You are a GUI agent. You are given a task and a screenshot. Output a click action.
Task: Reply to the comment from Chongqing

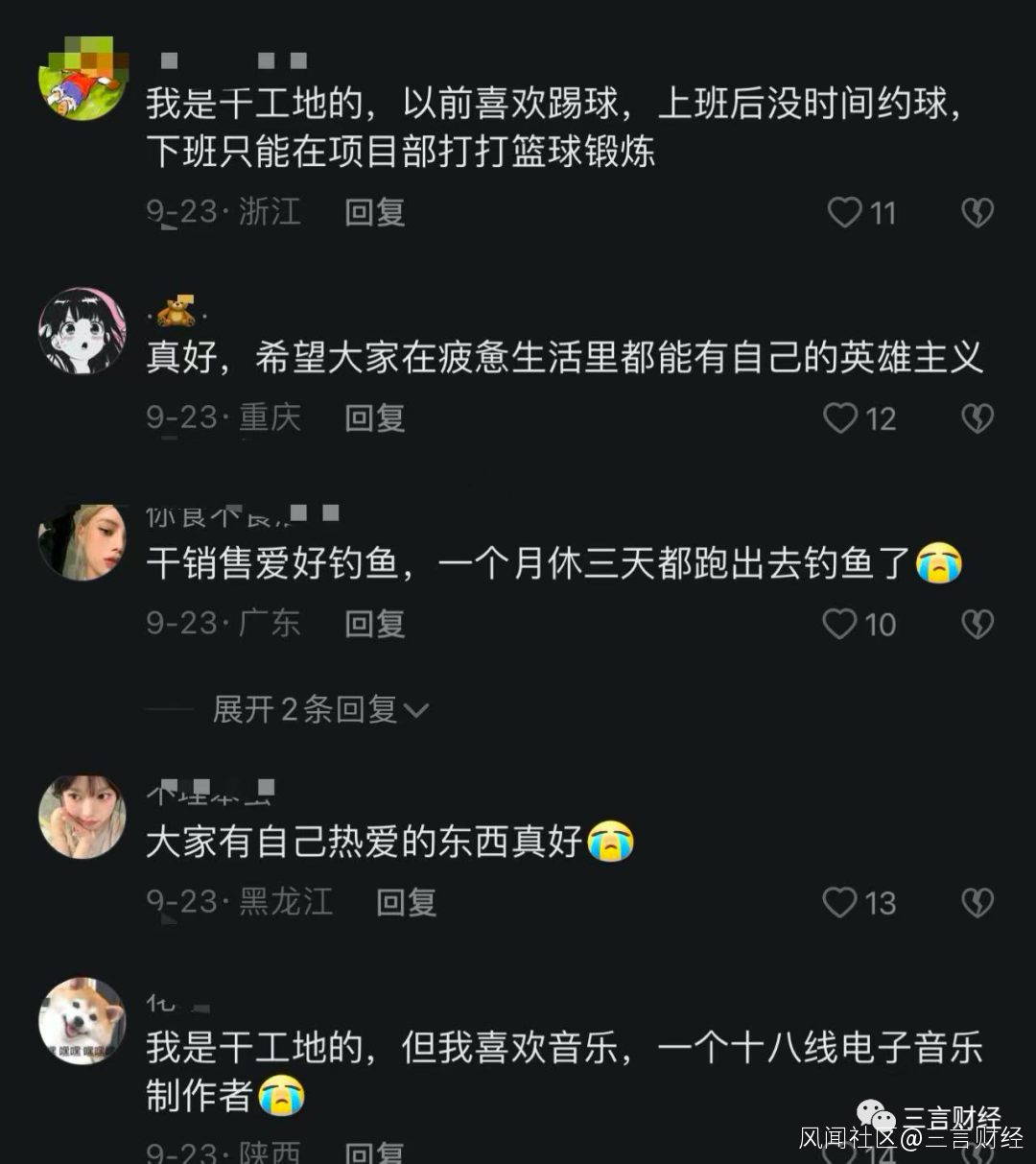point(375,417)
